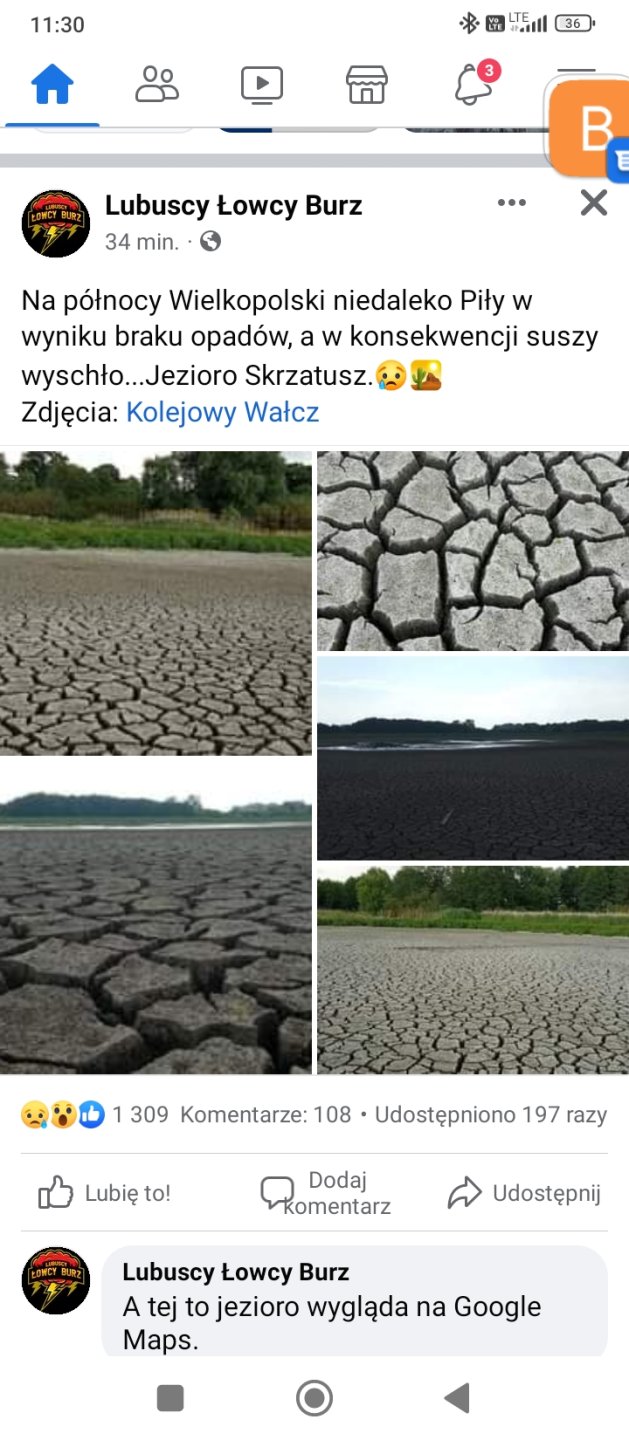Like the post with Lubię to!

point(105,1193)
